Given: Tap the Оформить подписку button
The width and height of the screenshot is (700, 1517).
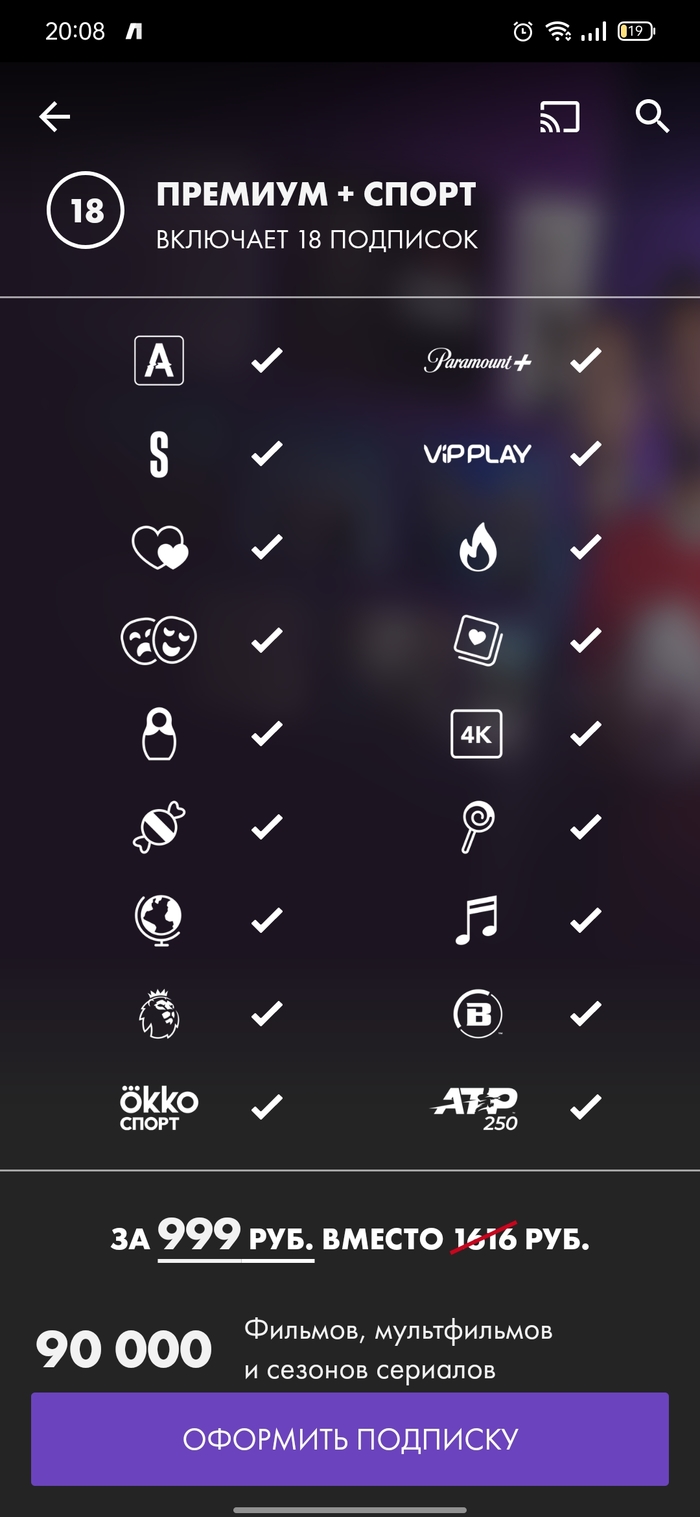Looking at the screenshot, I should tap(350, 1438).
